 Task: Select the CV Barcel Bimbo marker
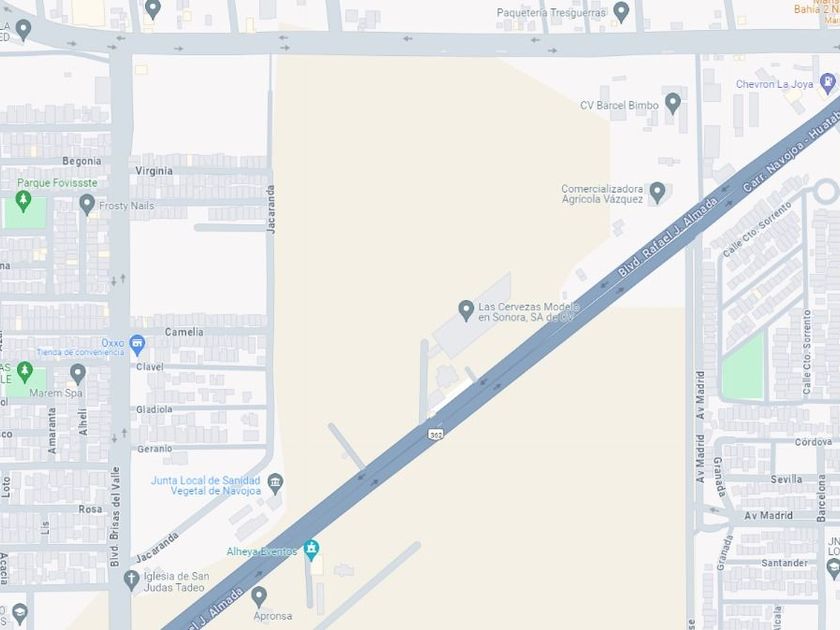(673, 103)
